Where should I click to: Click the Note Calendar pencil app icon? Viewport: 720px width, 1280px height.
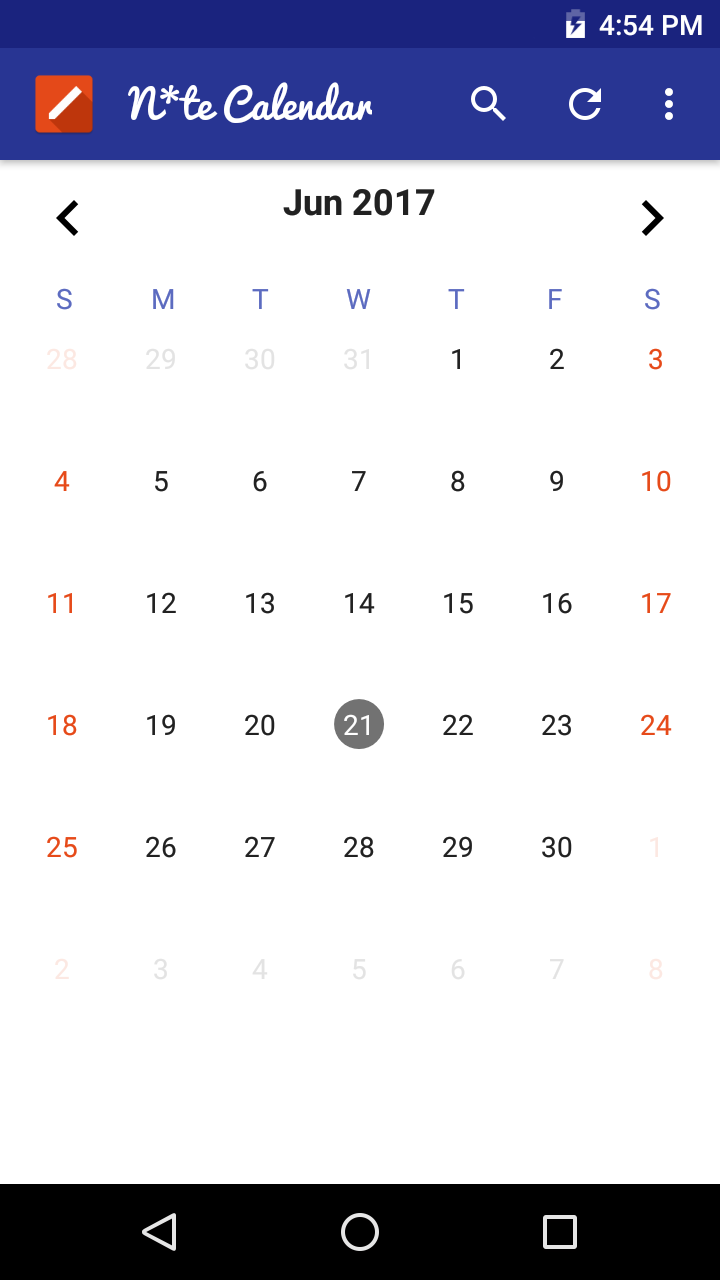click(63, 103)
